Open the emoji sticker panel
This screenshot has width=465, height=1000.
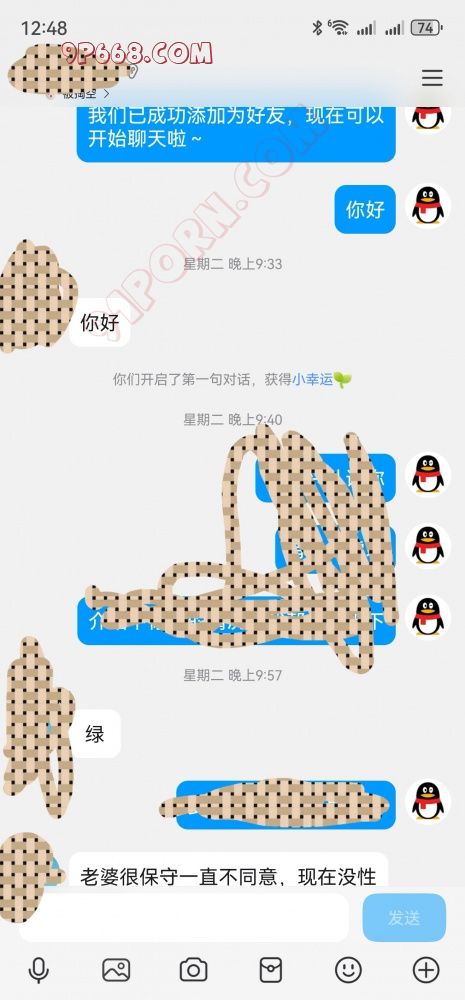348,970
